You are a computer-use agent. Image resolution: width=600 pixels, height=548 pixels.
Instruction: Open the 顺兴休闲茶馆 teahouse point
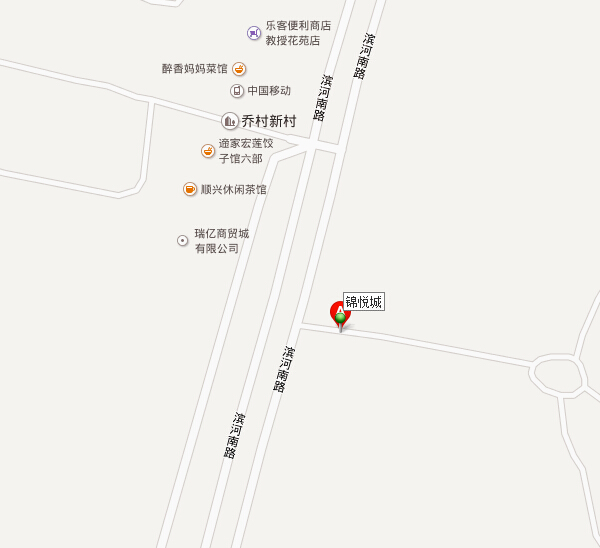click(190, 189)
